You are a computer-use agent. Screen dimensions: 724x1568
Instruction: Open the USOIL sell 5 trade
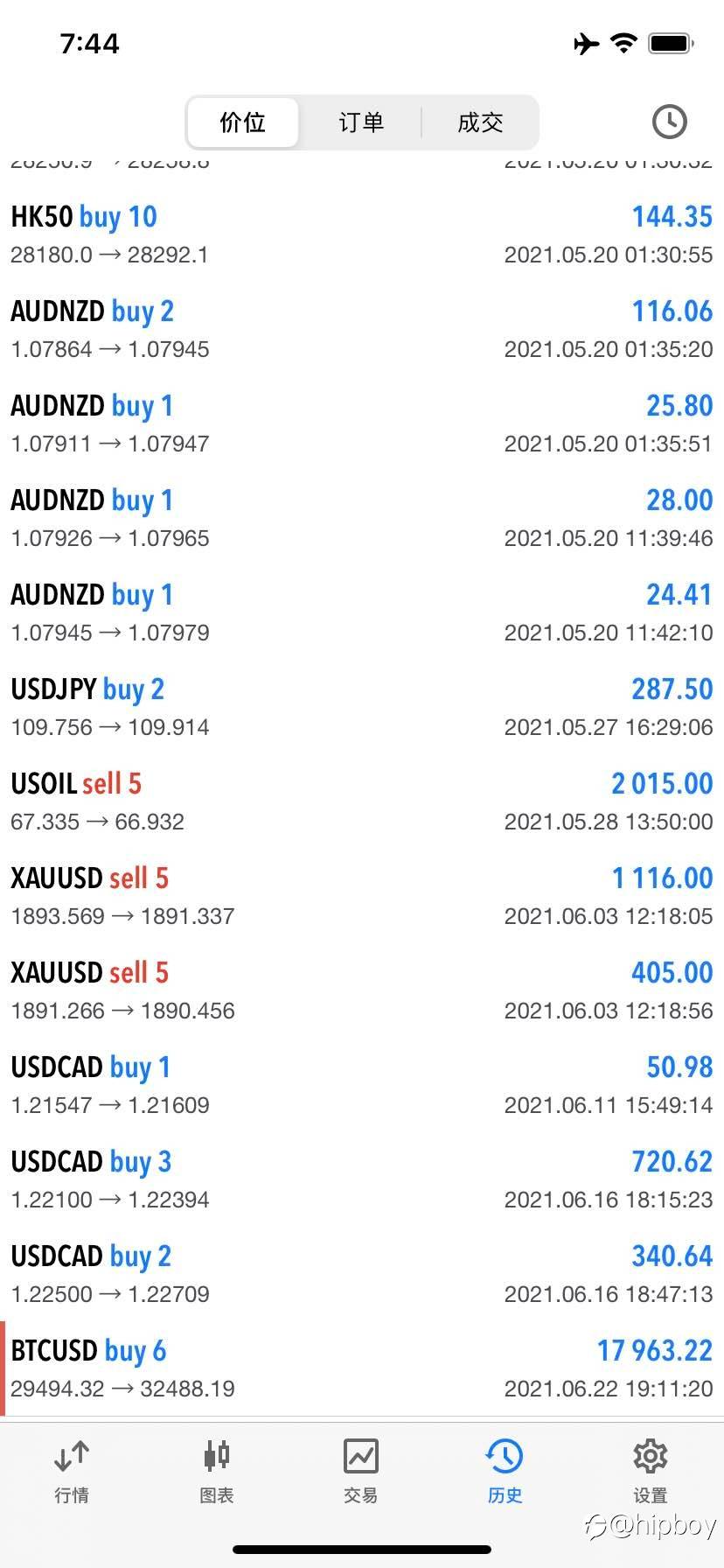[362, 801]
